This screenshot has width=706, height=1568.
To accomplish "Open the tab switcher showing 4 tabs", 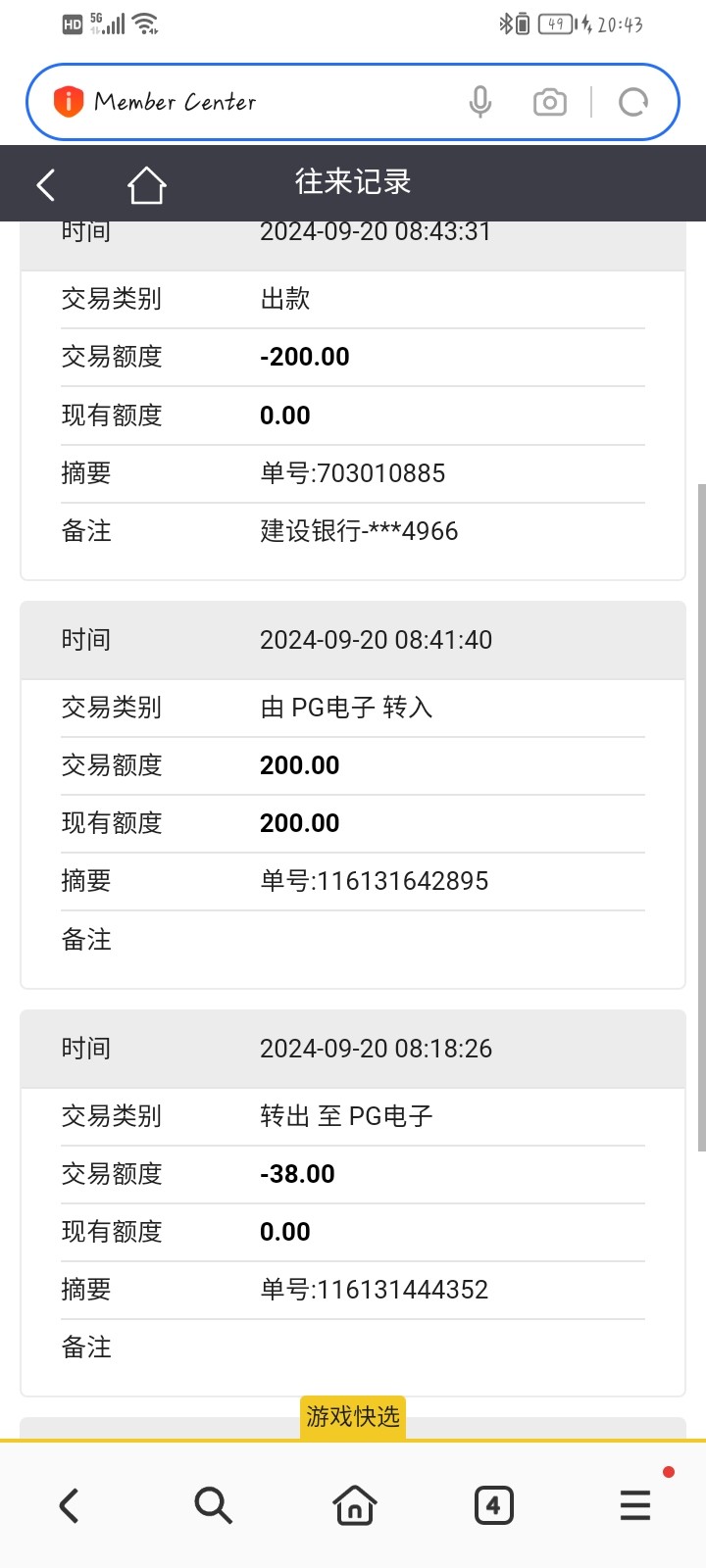I will (x=493, y=1505).
